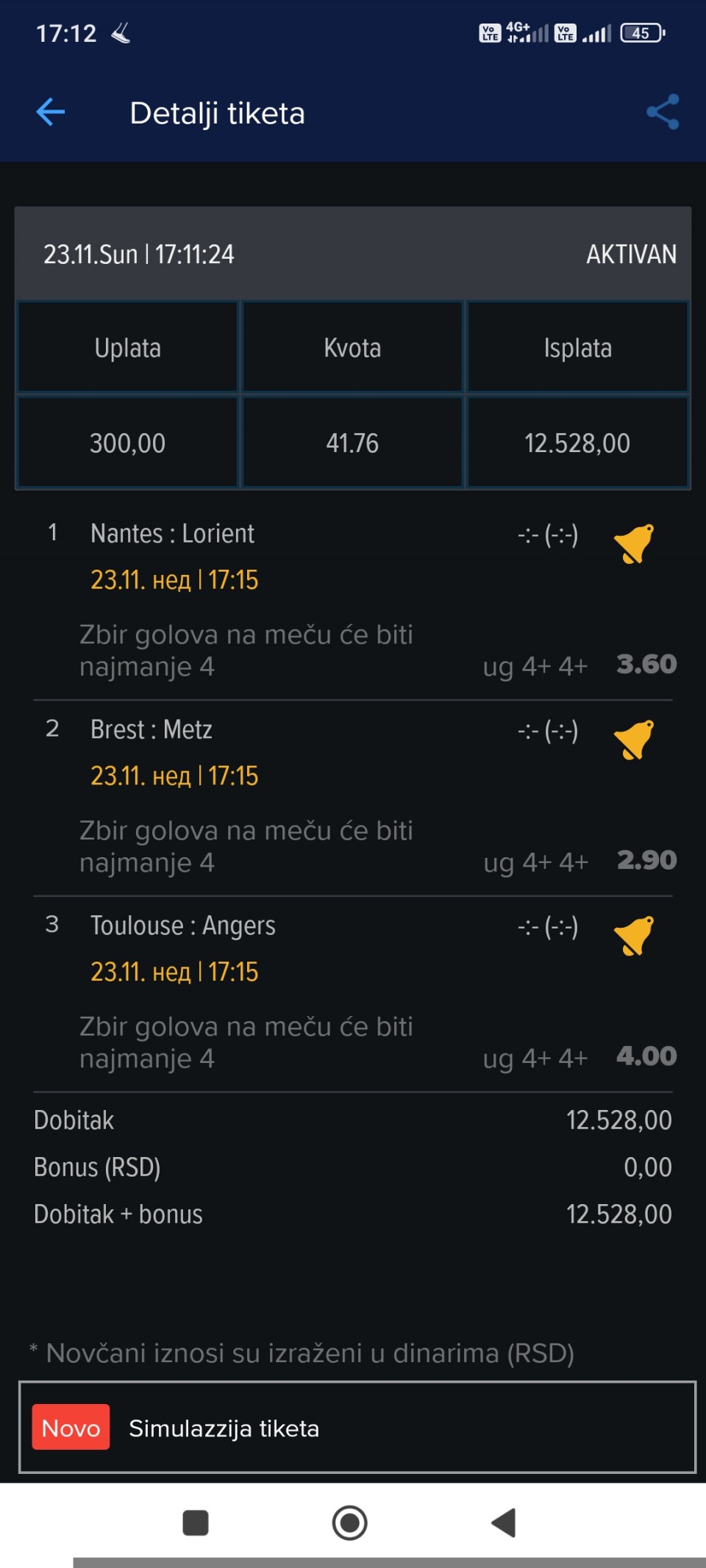Open recent apps from navigation bar
The height and width of the screenshot is (1568, 706).
click(196, 1522)
